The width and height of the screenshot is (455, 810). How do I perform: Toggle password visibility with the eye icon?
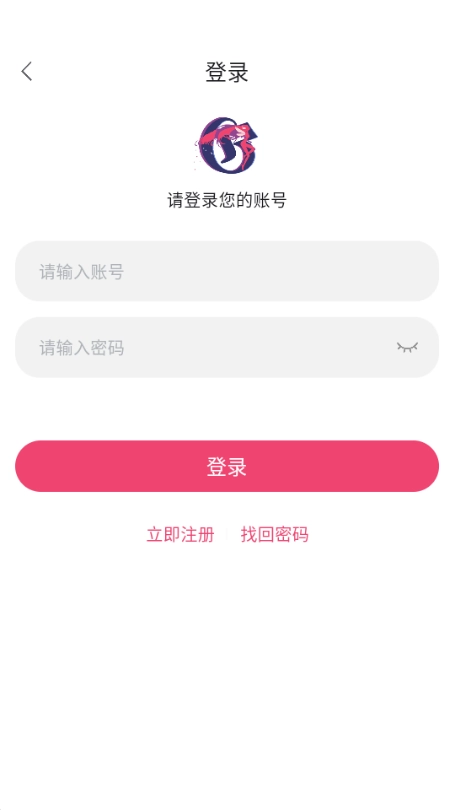click(407, 347)
